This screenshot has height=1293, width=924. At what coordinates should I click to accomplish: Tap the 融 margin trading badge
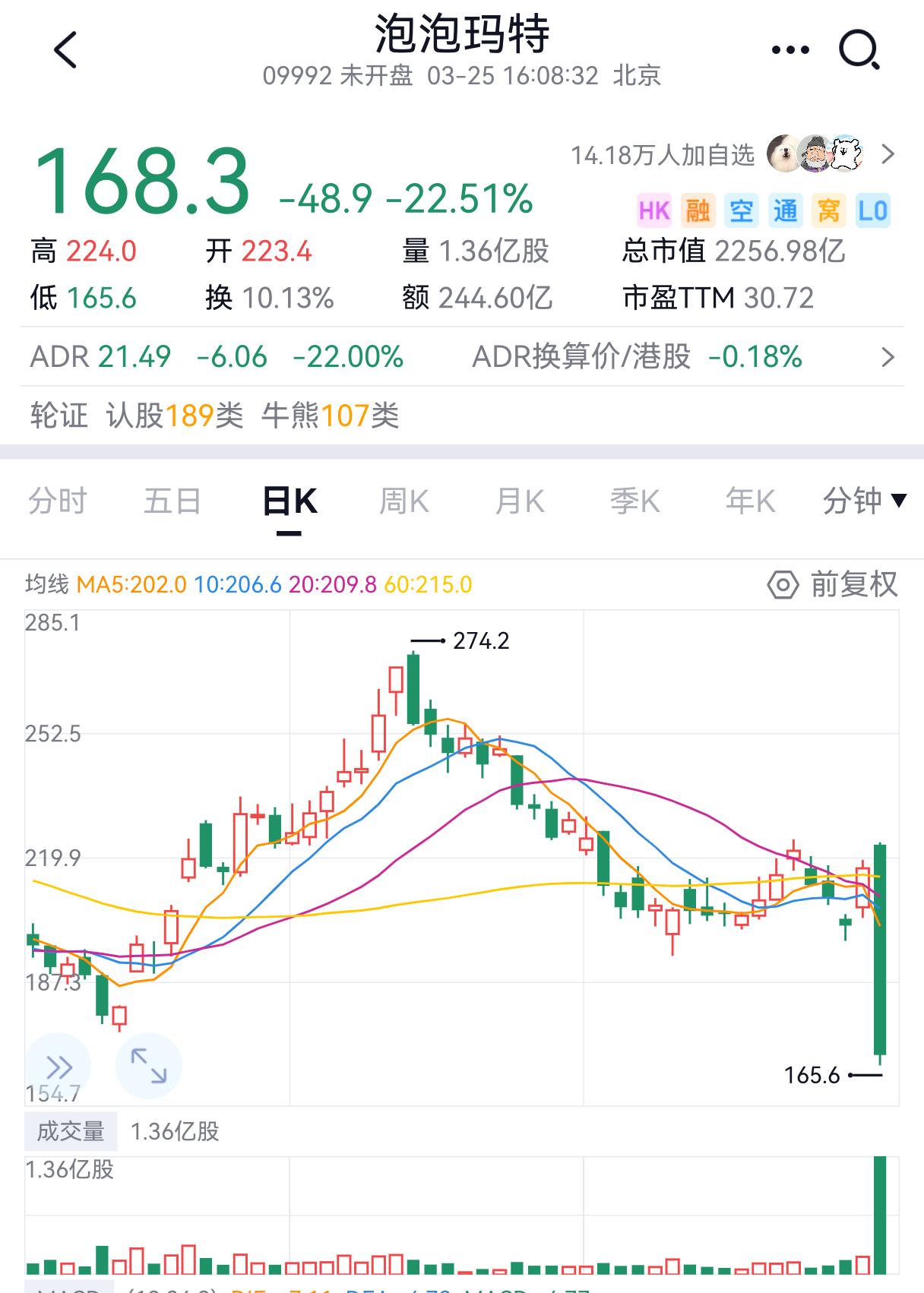coord(698,210)
